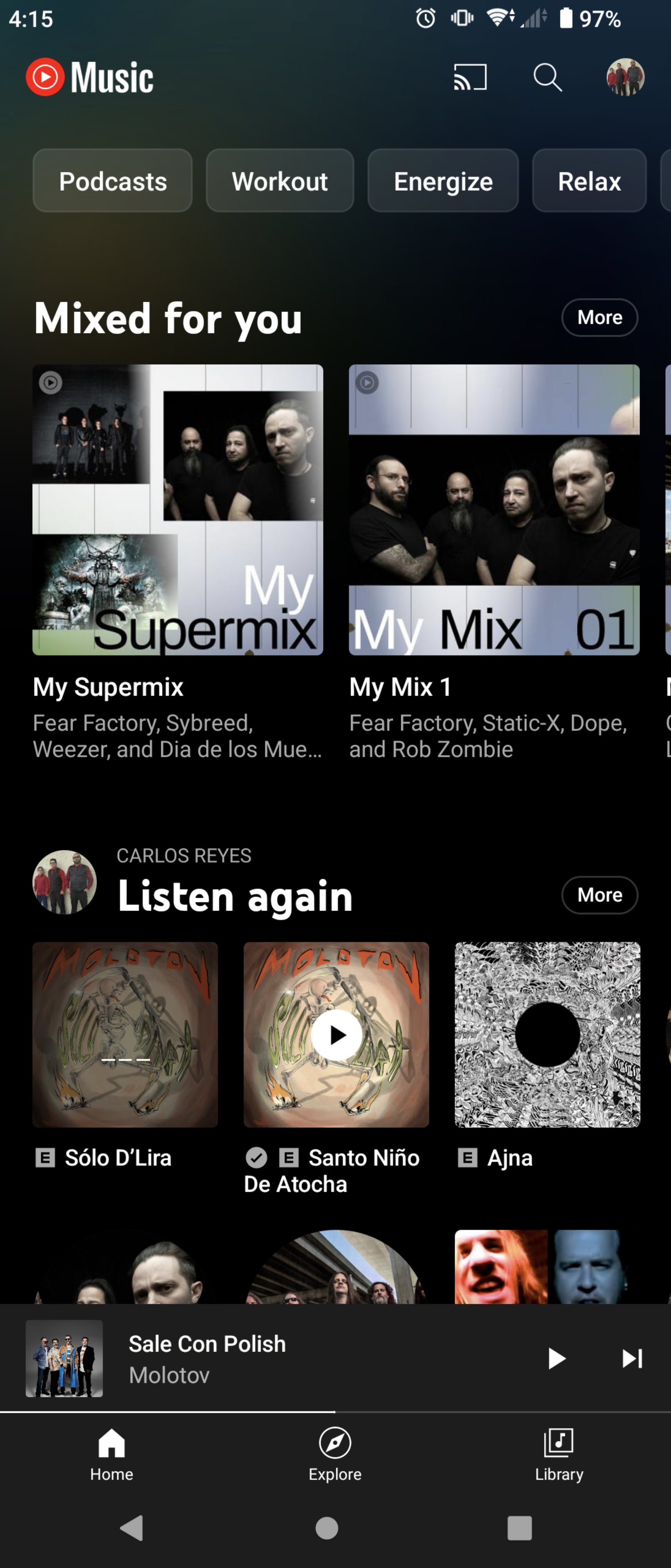
Task: Select the Workout chip
Action: tap(280, 181)
